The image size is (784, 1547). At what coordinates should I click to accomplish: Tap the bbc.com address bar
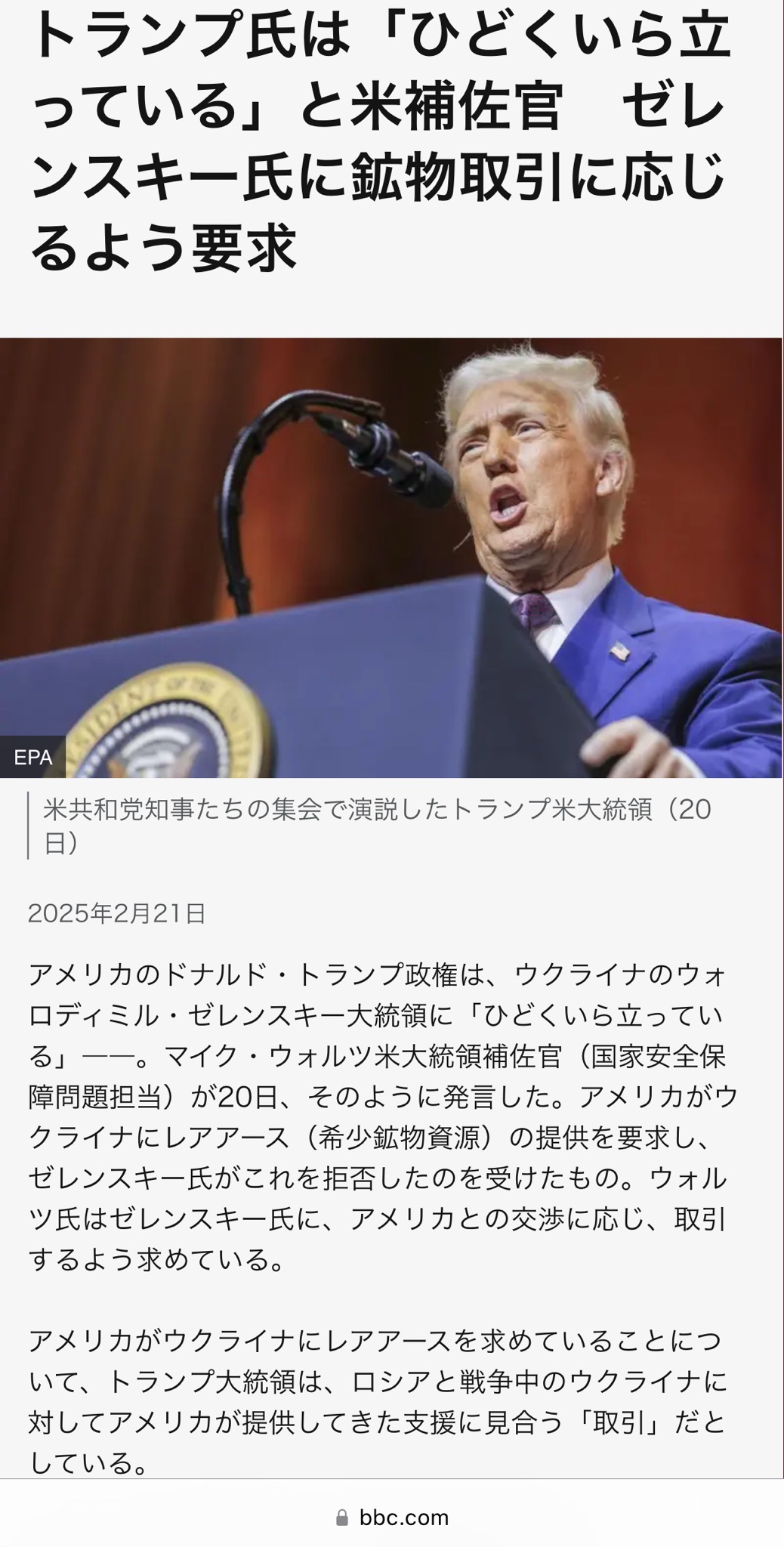coord(393,1517)
